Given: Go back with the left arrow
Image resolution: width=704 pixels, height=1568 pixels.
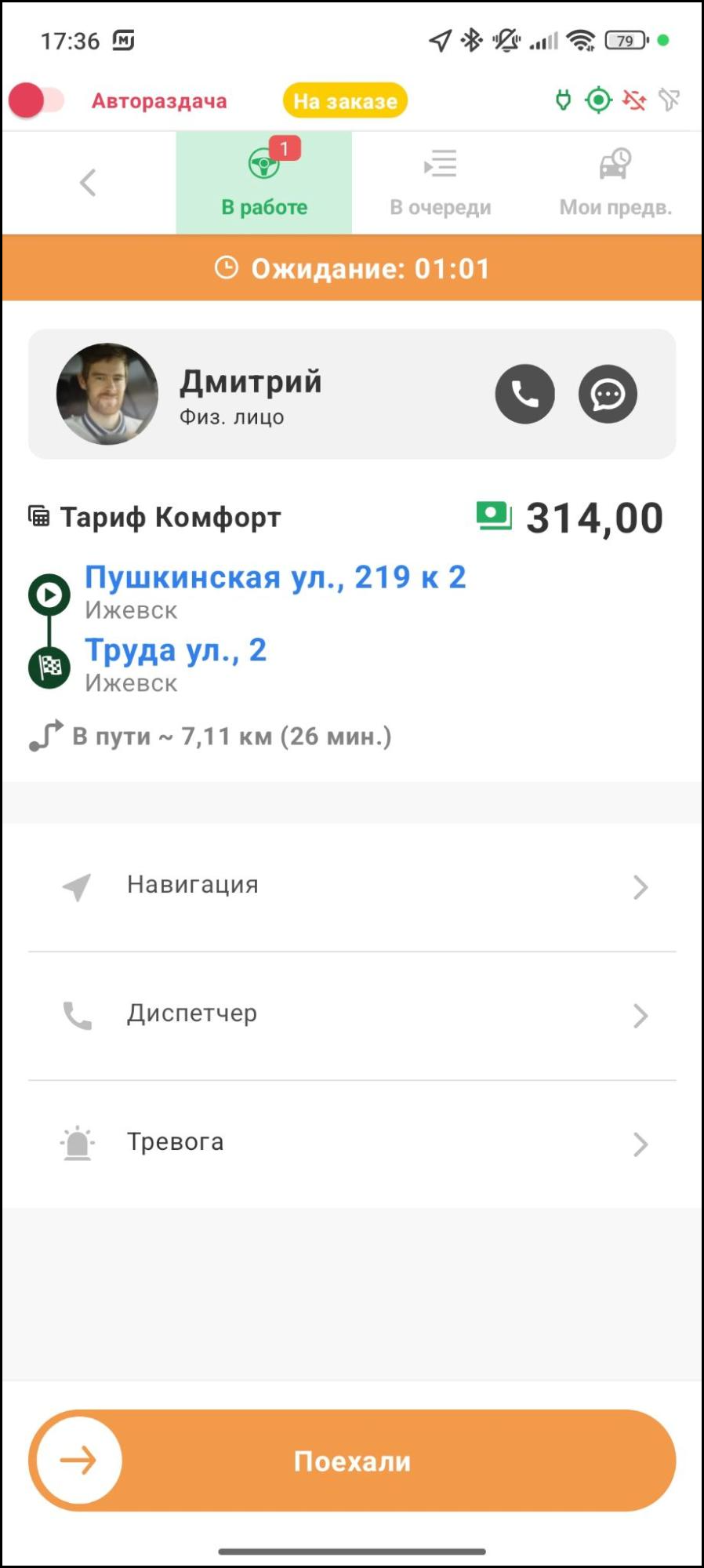Looking at the screenshot, I should [x=88, y=183].
